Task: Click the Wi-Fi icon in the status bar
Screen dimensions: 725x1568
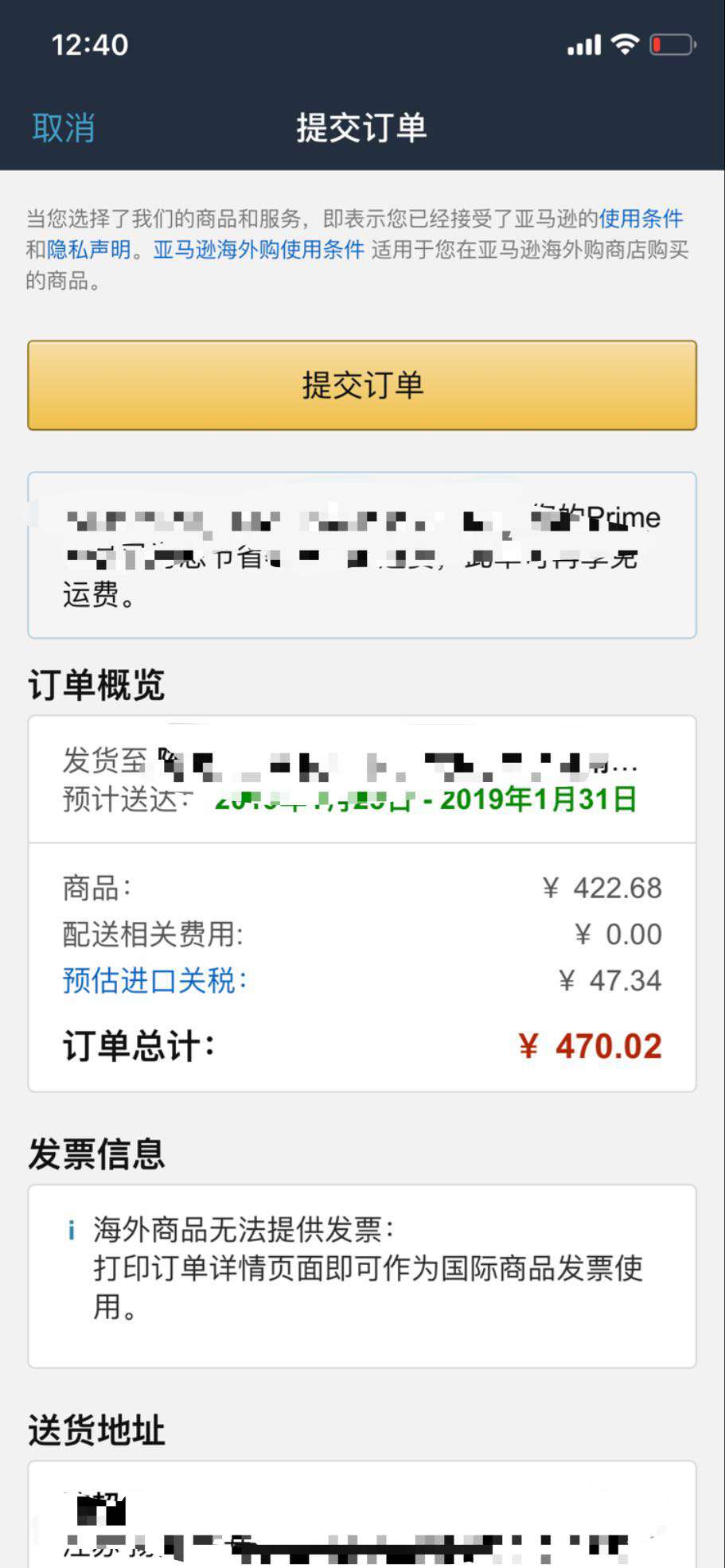Action: coord(625,45)
